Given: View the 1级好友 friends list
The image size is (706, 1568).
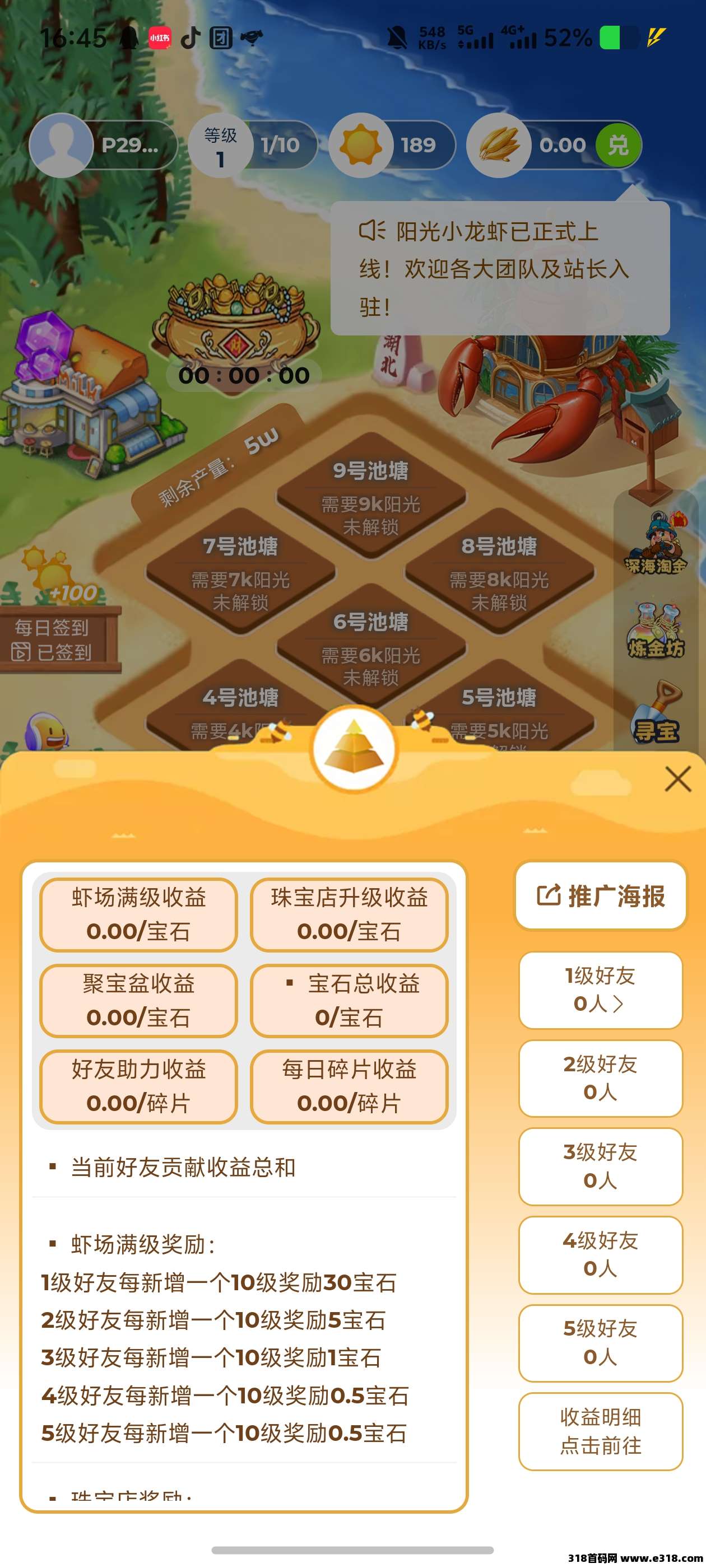Looking at the screenshot, I should (x=601, y=990).
